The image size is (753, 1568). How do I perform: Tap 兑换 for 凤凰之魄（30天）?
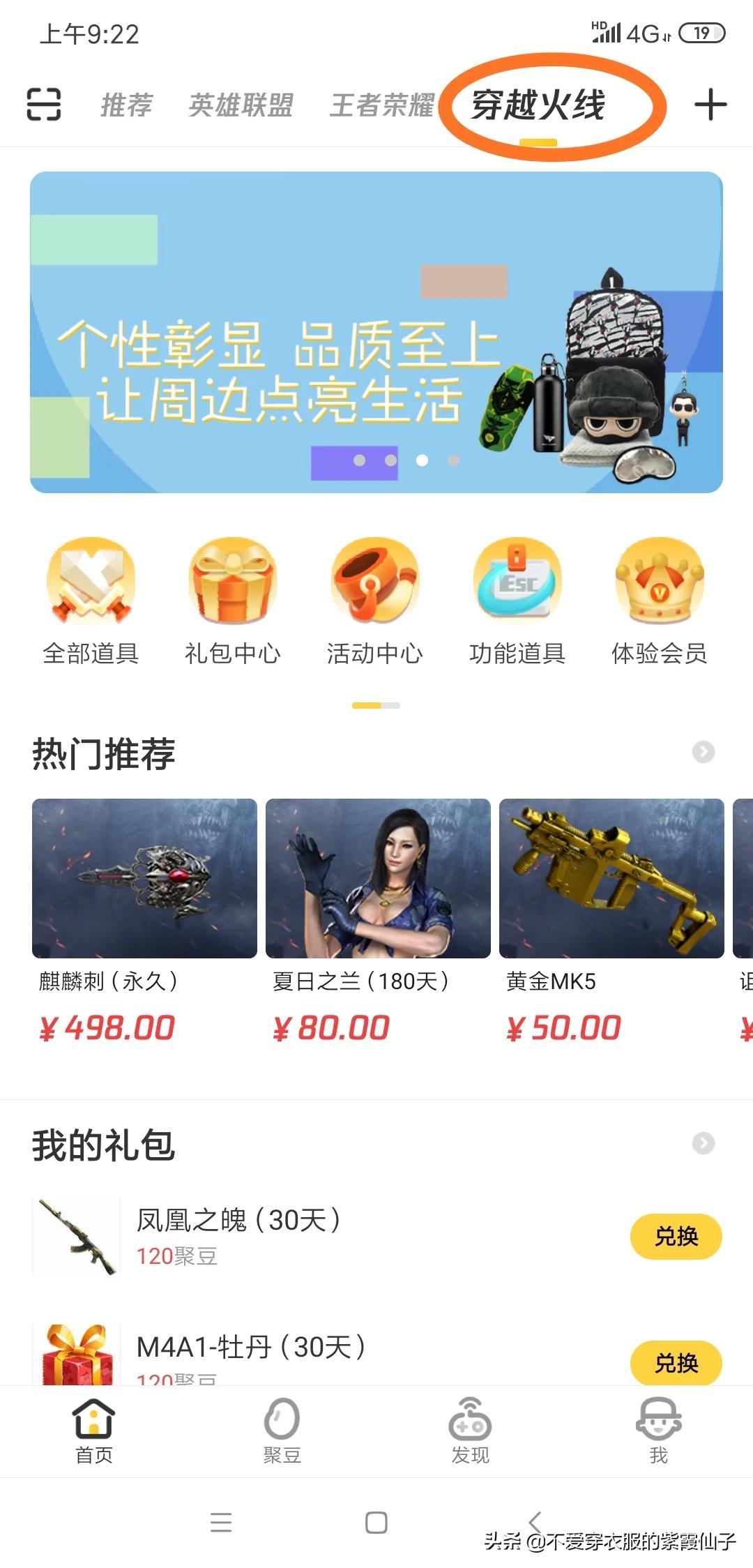[676, 1237]
